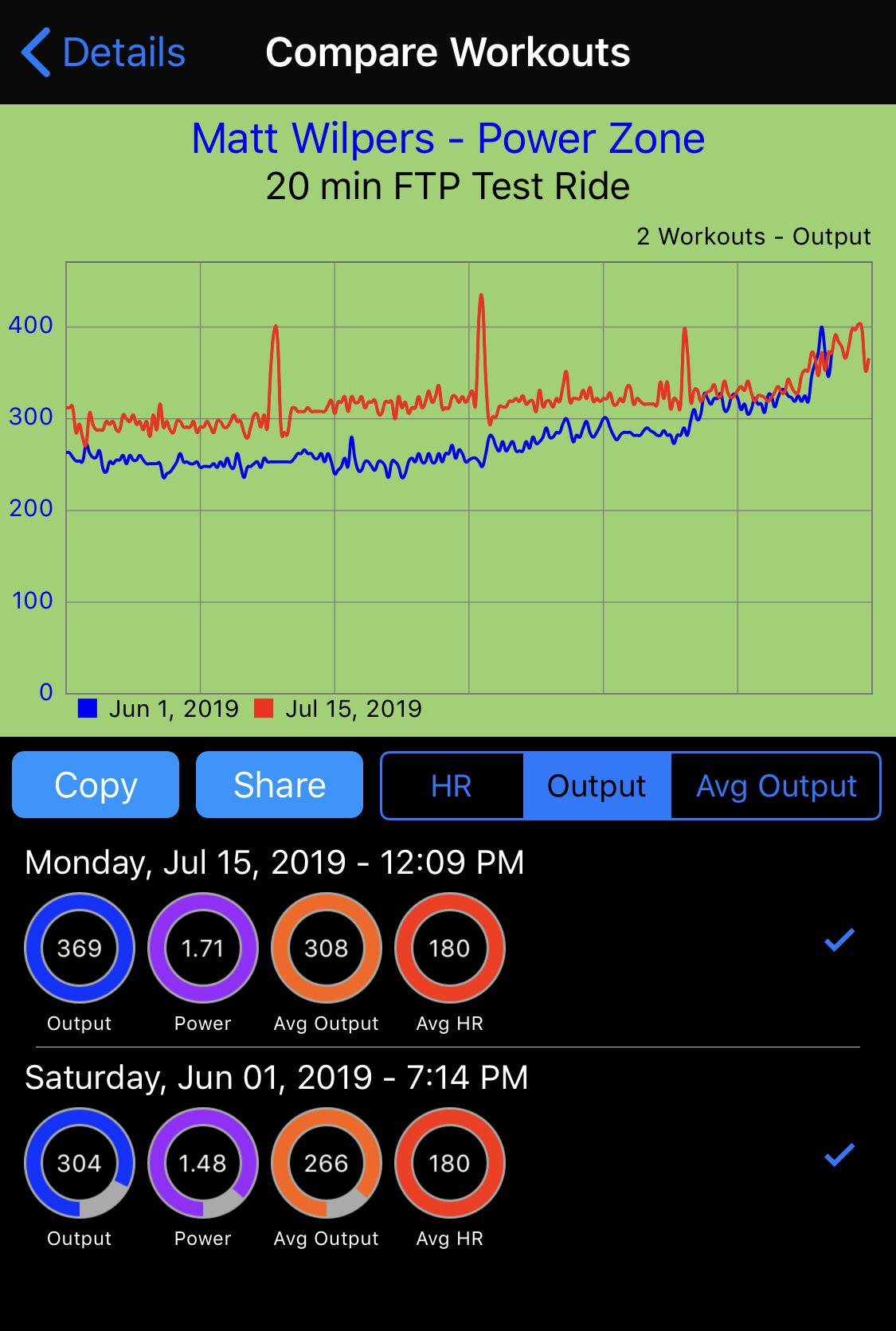Tap the Avg HR ring for Jul 15
896x1331 pixels.
point(448,948)
